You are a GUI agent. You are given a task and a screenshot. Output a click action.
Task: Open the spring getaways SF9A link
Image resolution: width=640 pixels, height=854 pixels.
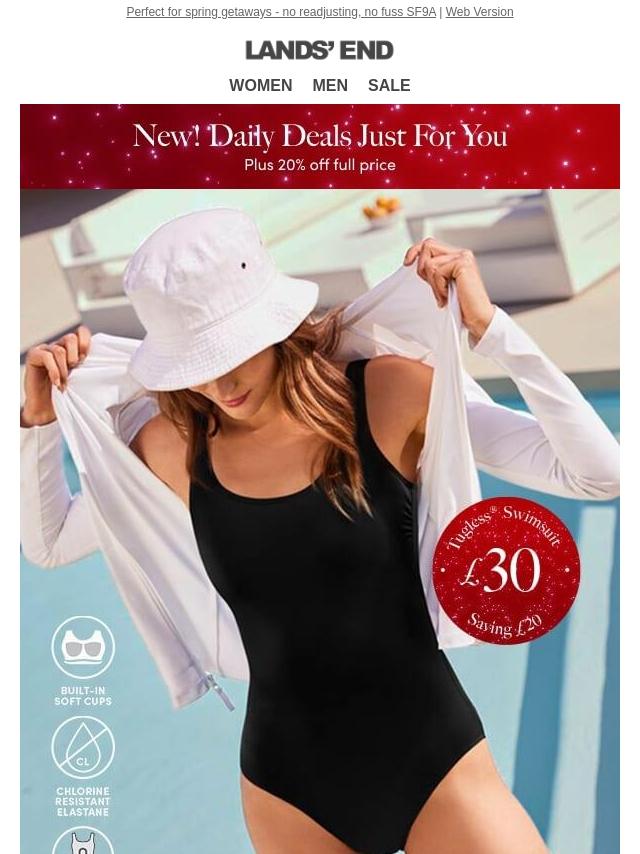[x=281, y=12]
